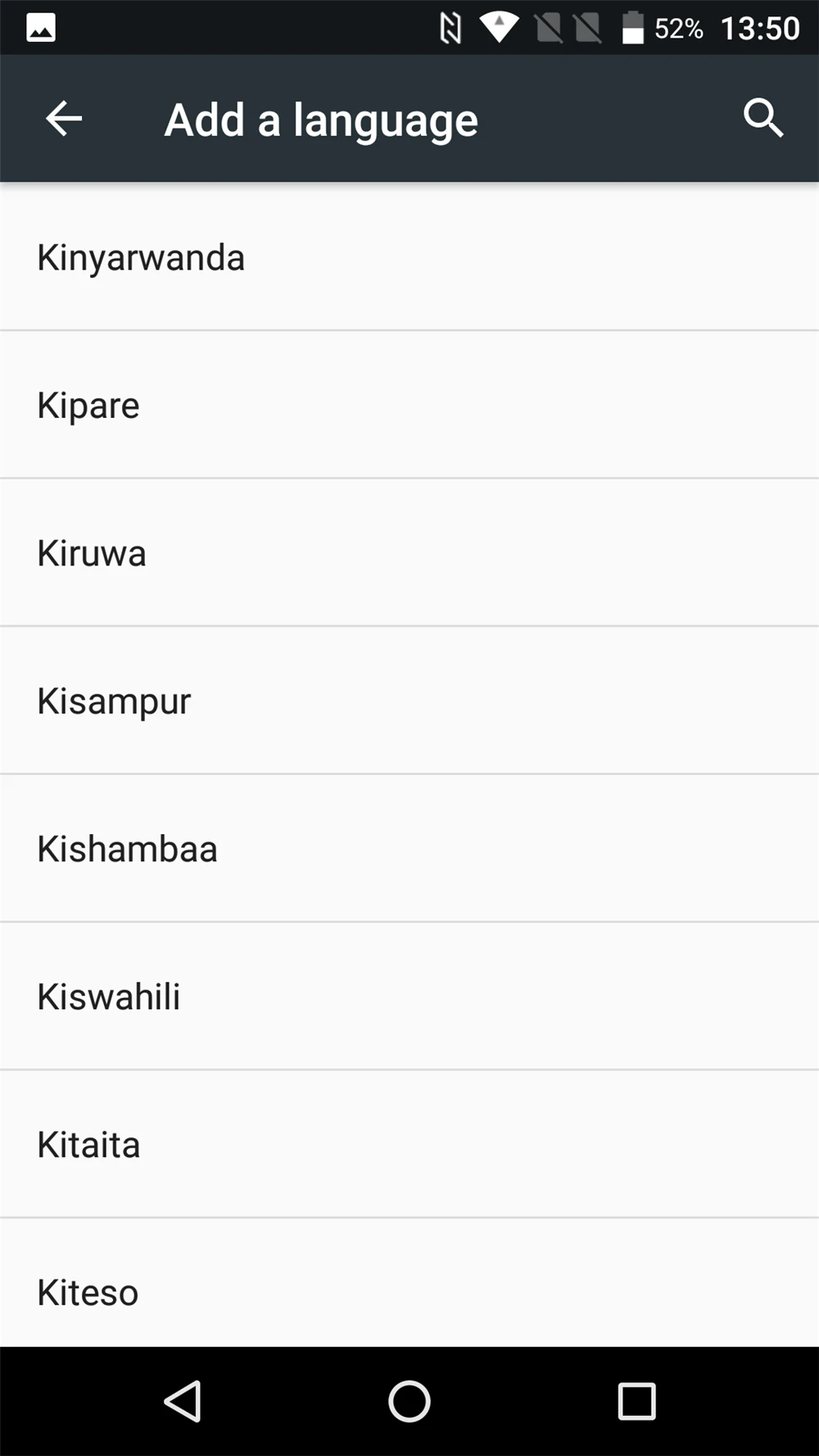Screen dimensions: 819x1456
Task: Select the Kiteso language
Action: (x=409, y=1283)
